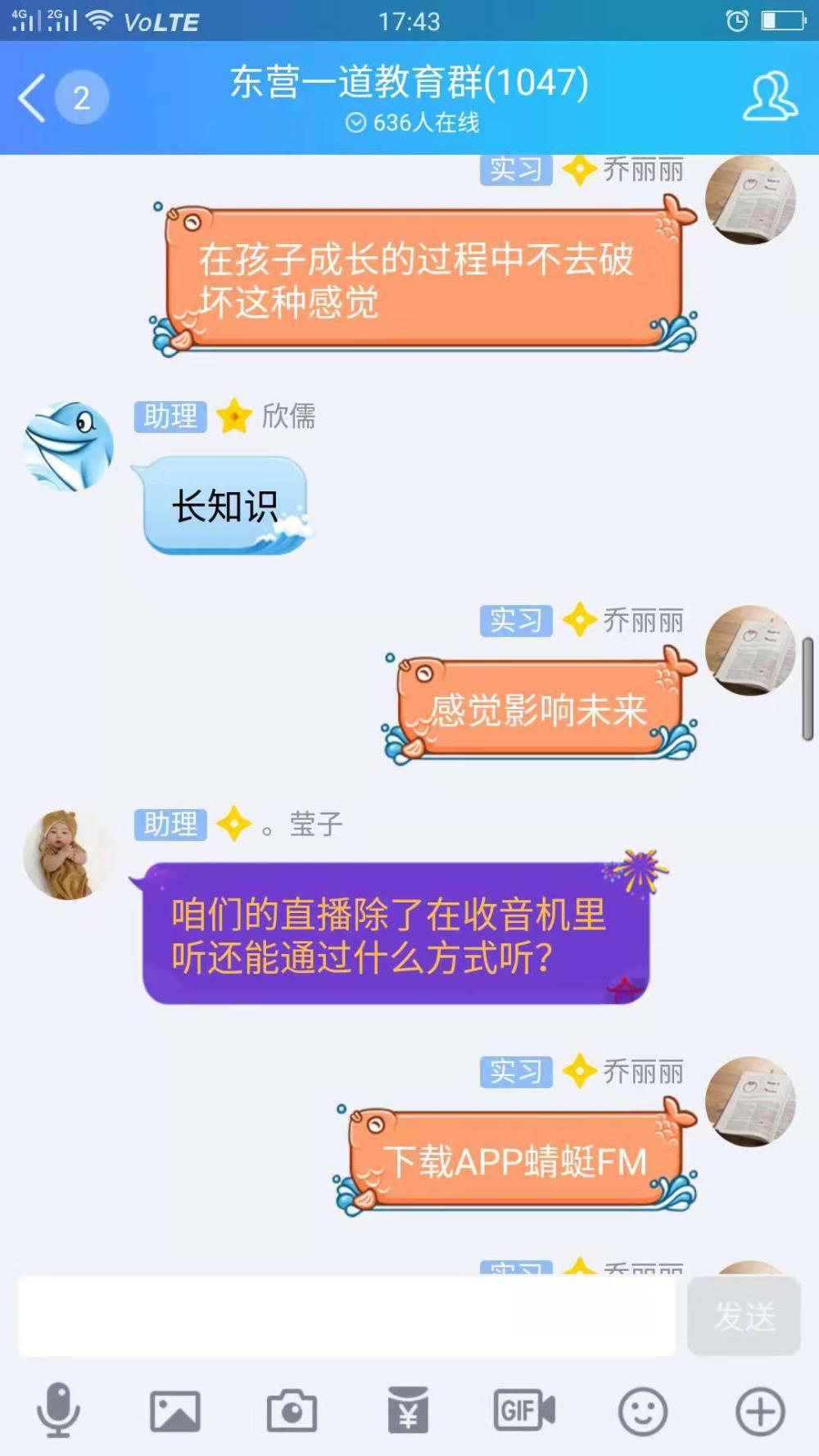Open the camera to take photo

pos(292,1410)
